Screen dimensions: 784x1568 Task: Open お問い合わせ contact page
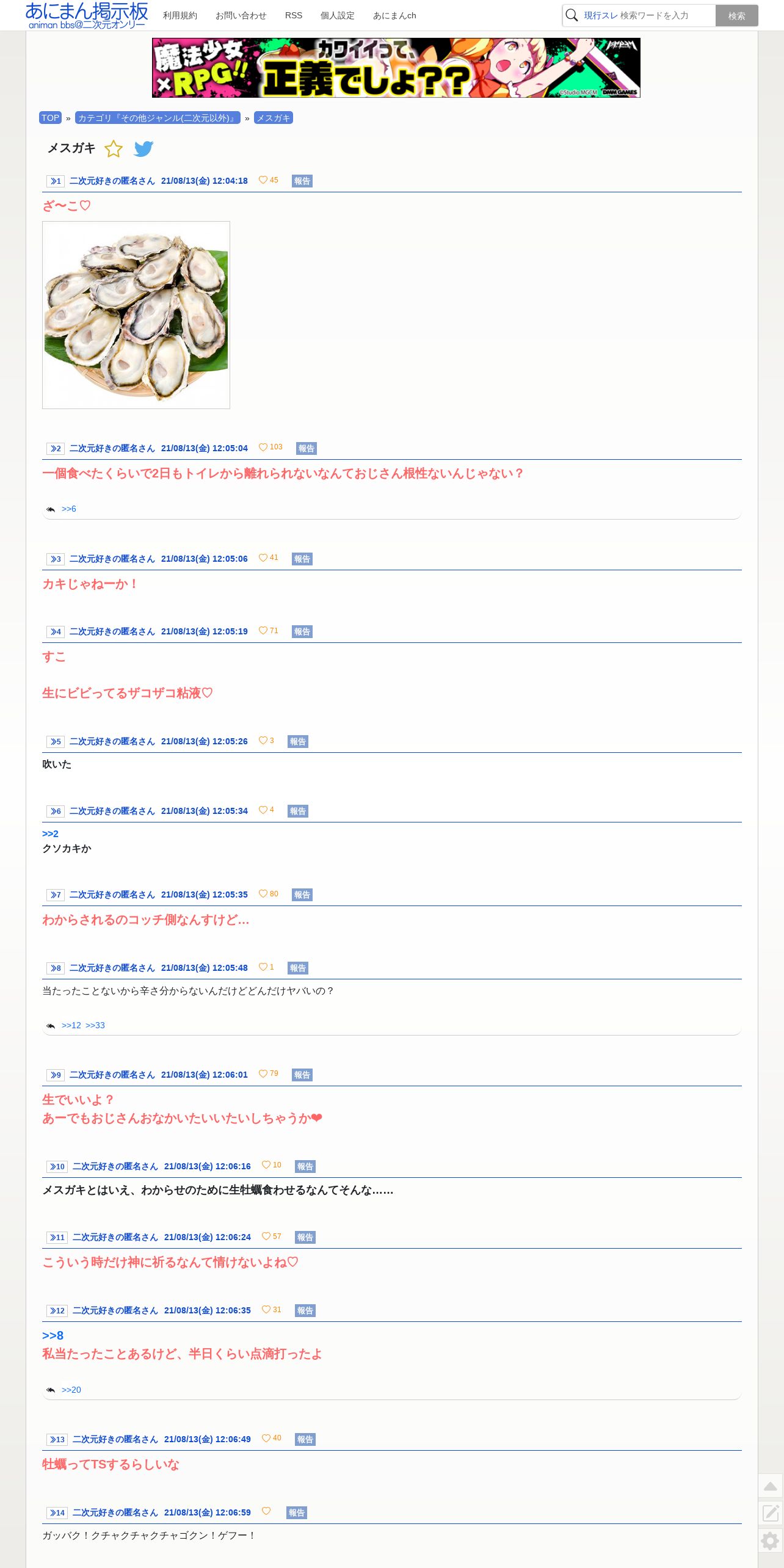click(241, 15)
